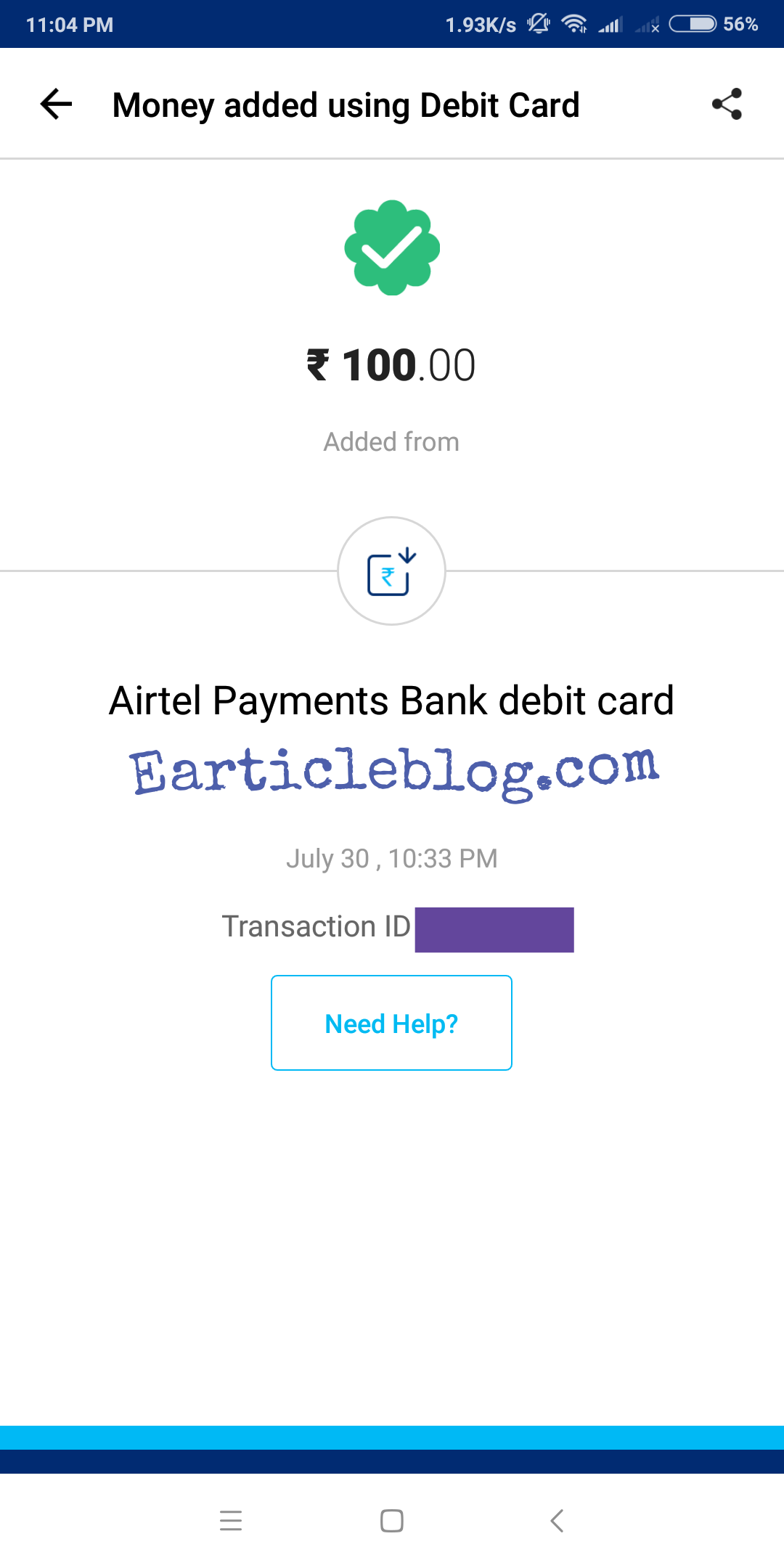This screenshot has width=784, height=1568.
Task: Share this transaction receipt
Action: (727, 104)
